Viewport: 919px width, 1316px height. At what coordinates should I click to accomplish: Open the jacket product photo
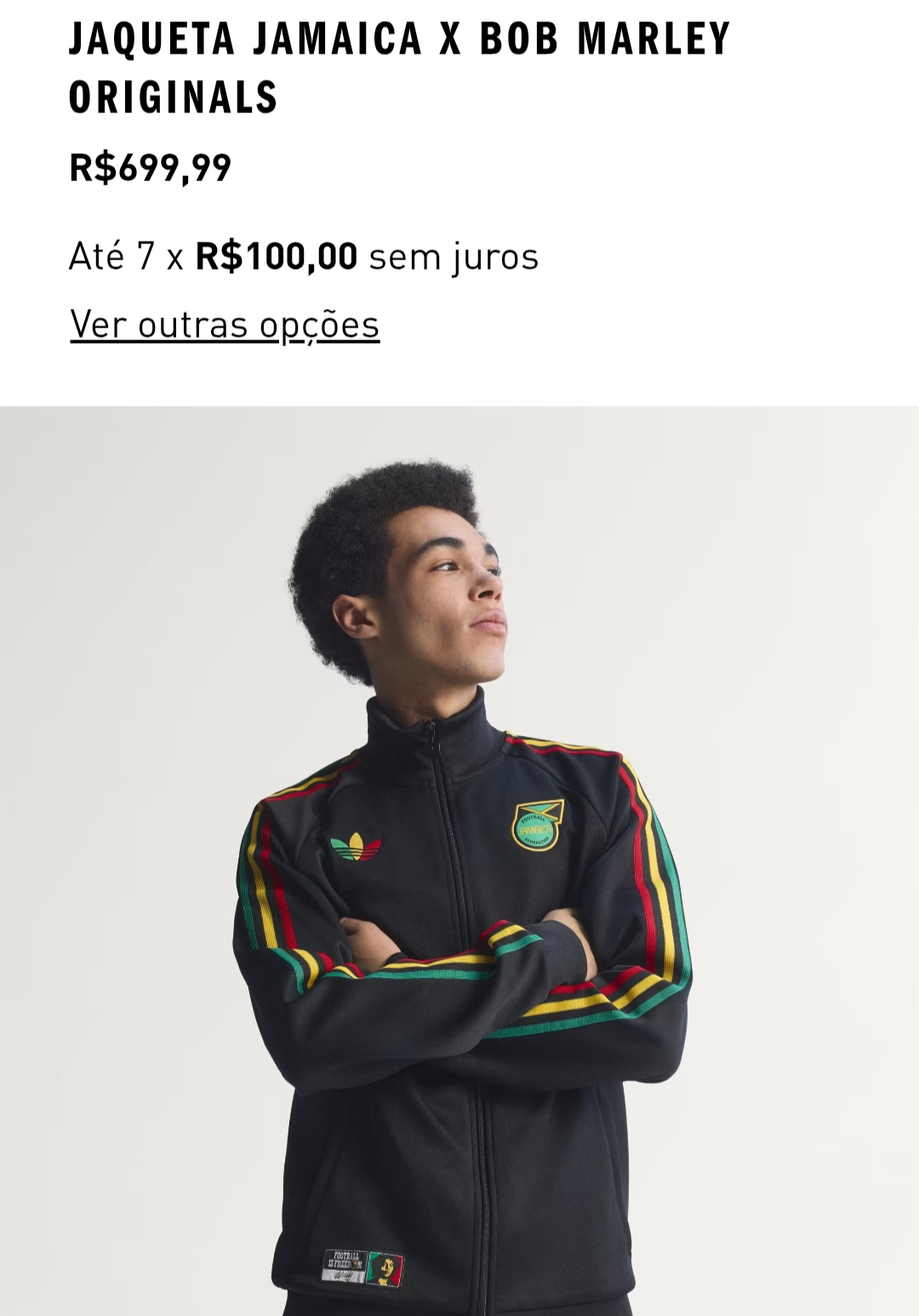(x=459, y=859)
